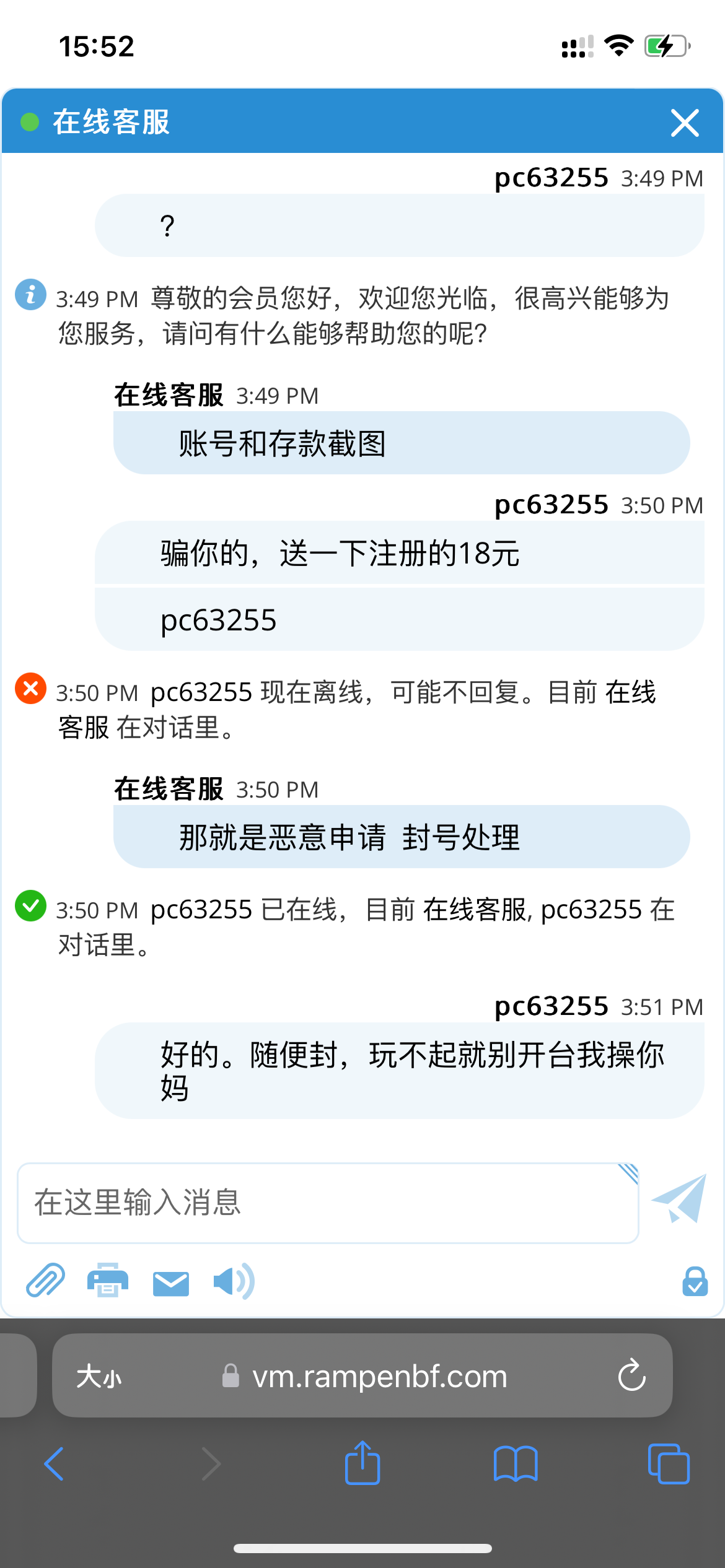Close the 在线客服 chat window
The image size is (725, 1568).
pyautogui.click(x=685, y=123)
